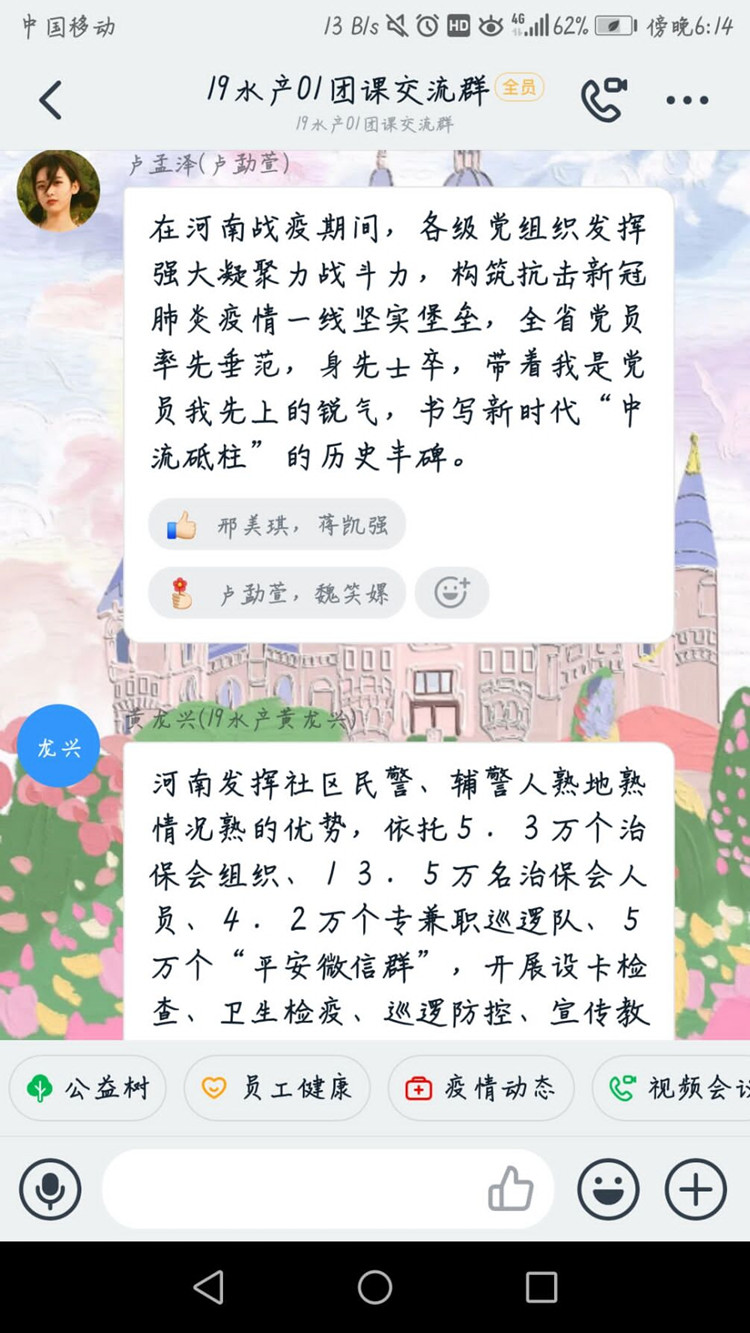This screenshot has width=750, height=1333.
Task: Open the 疫情动态 shortcut chip
Action: click(x=481, y=1088)
